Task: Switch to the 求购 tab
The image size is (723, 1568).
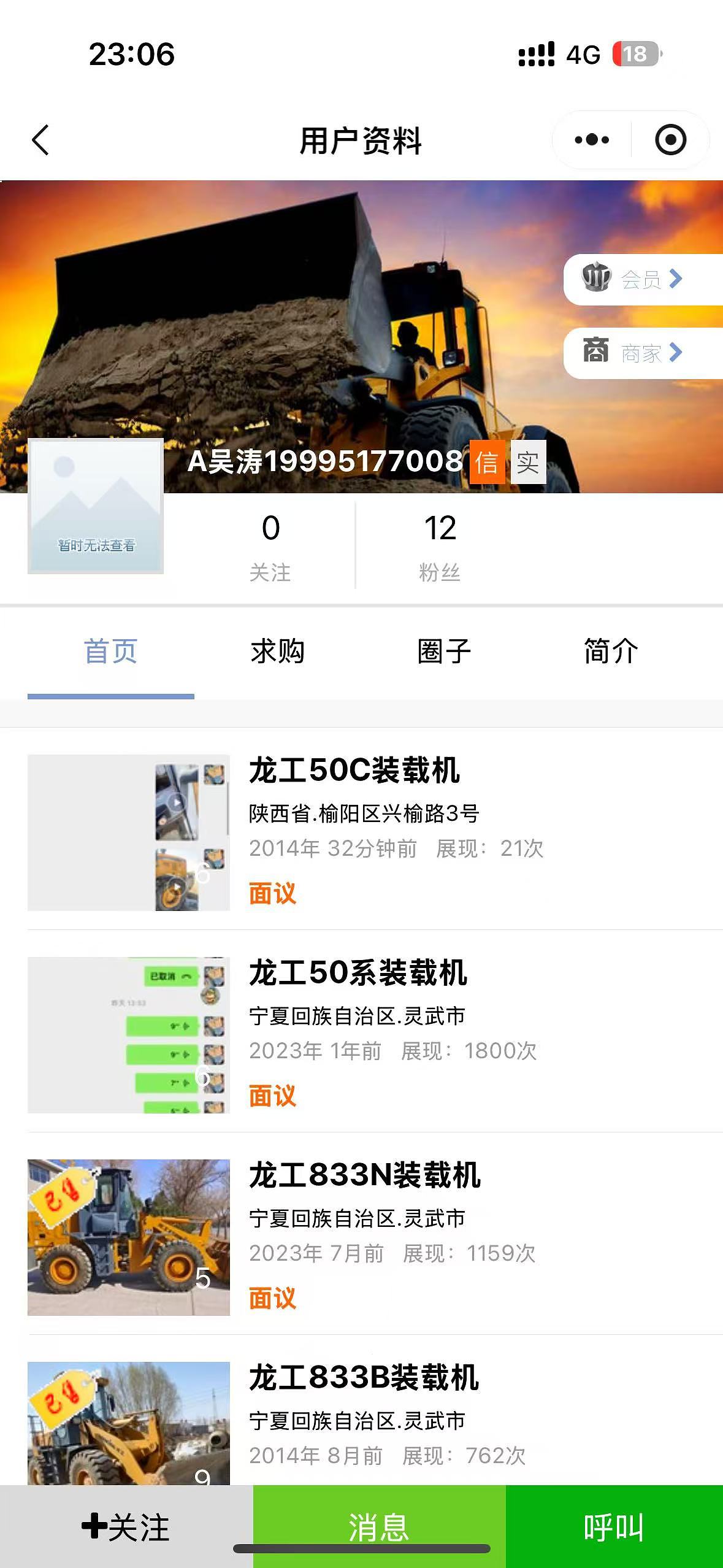Action: click(278, 651)
